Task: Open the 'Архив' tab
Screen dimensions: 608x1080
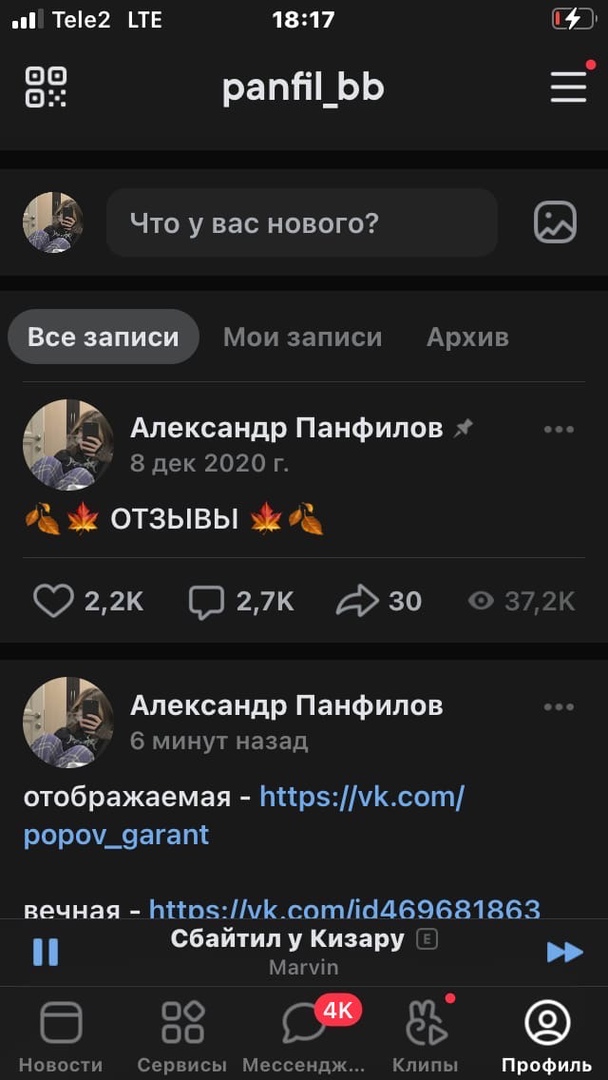Action: (467, 337)
